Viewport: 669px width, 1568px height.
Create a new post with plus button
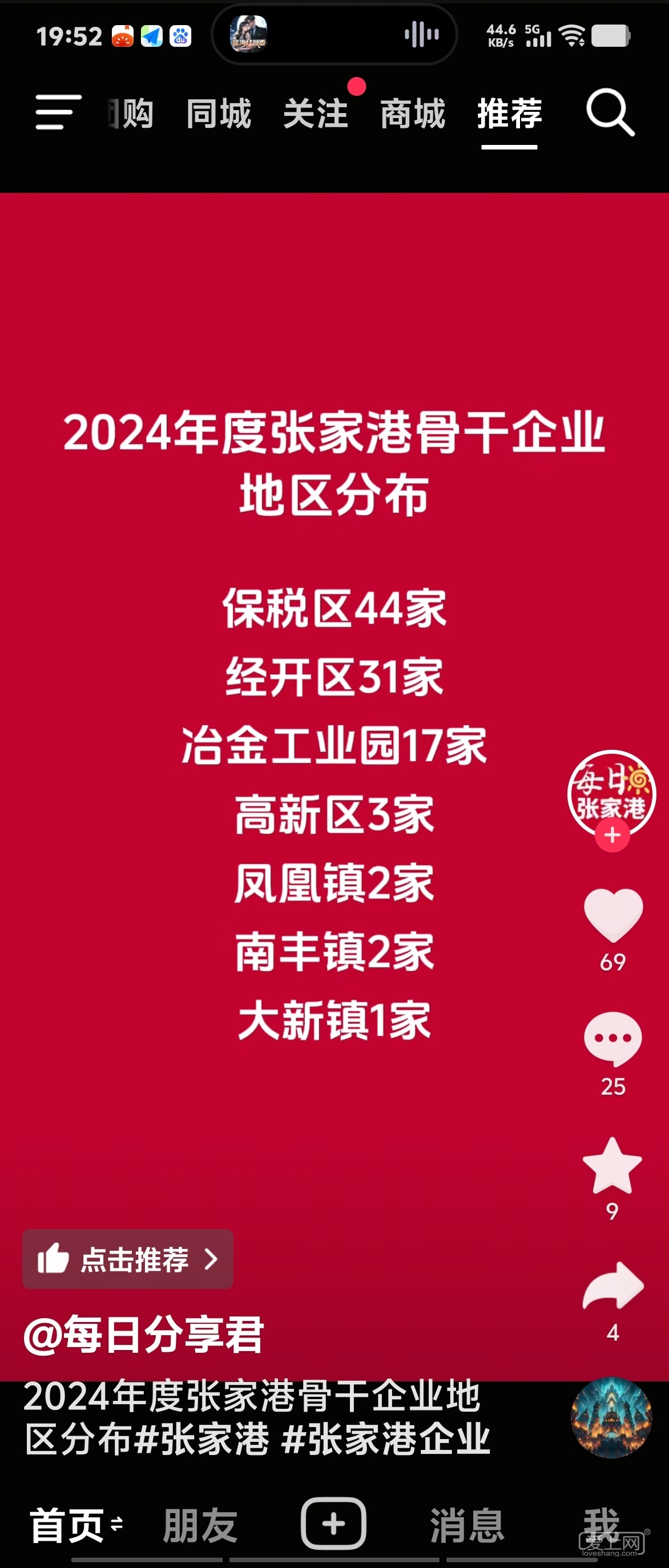pos(333,1523)
